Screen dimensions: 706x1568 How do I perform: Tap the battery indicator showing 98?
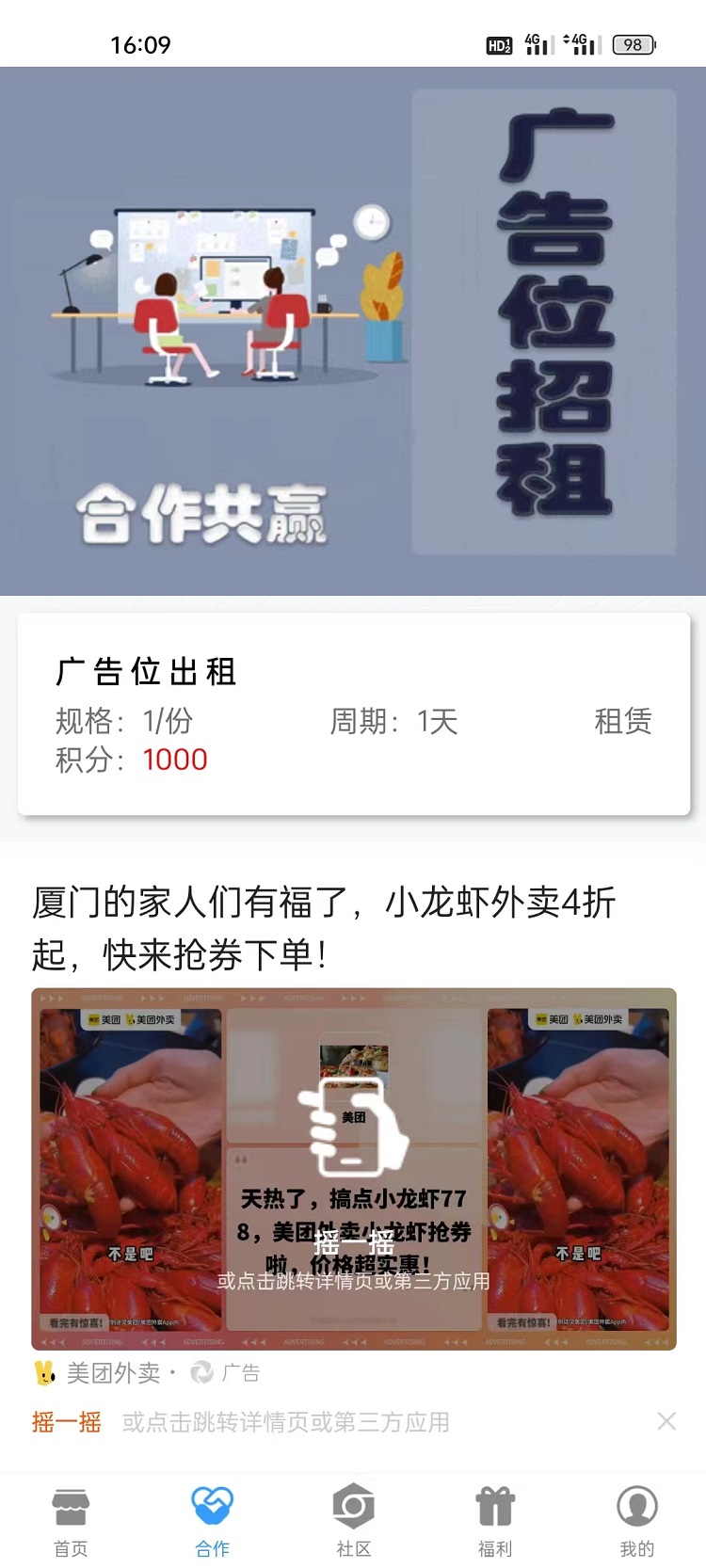pos(633,44)
